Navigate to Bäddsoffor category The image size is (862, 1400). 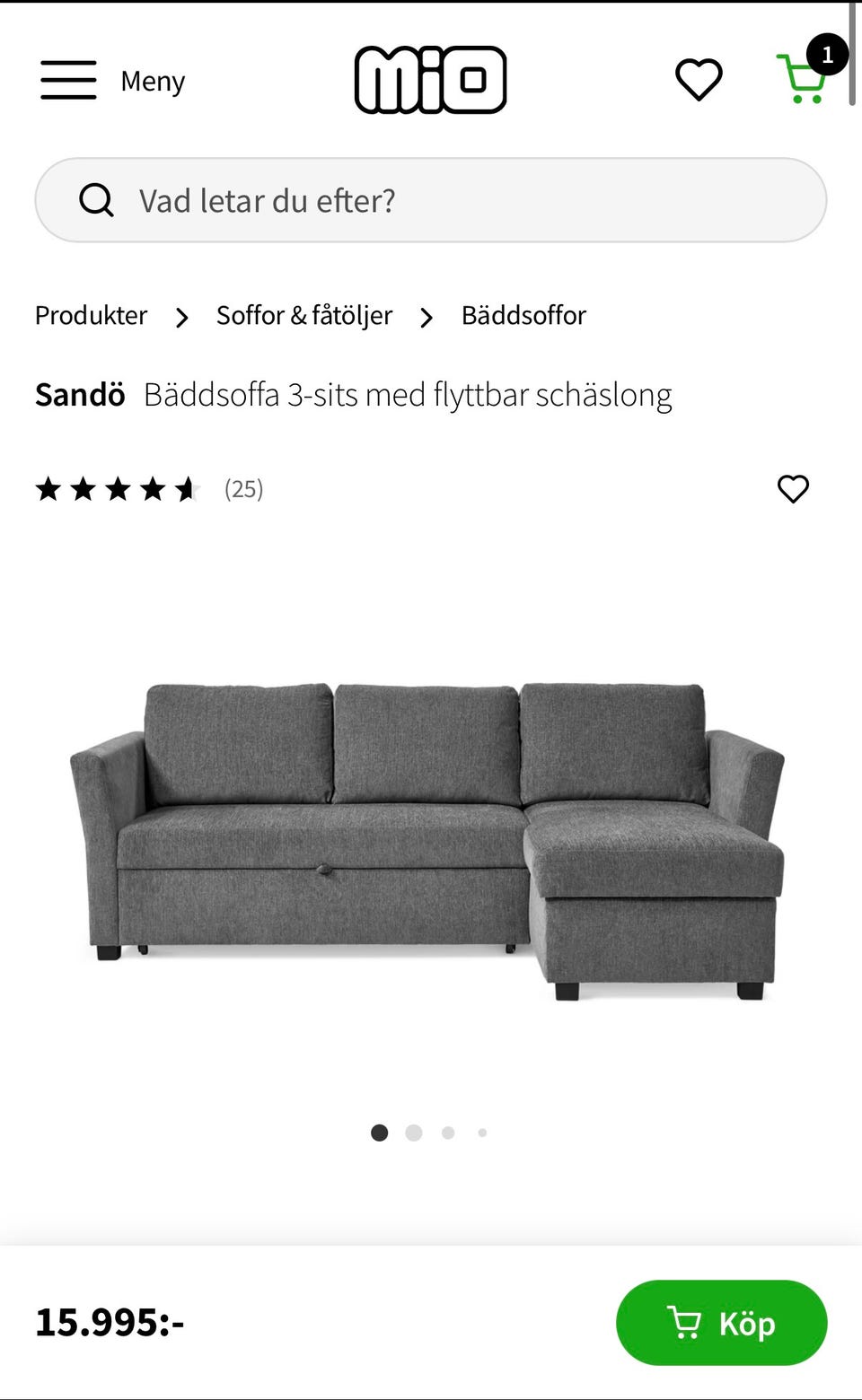tap(523, 316)
